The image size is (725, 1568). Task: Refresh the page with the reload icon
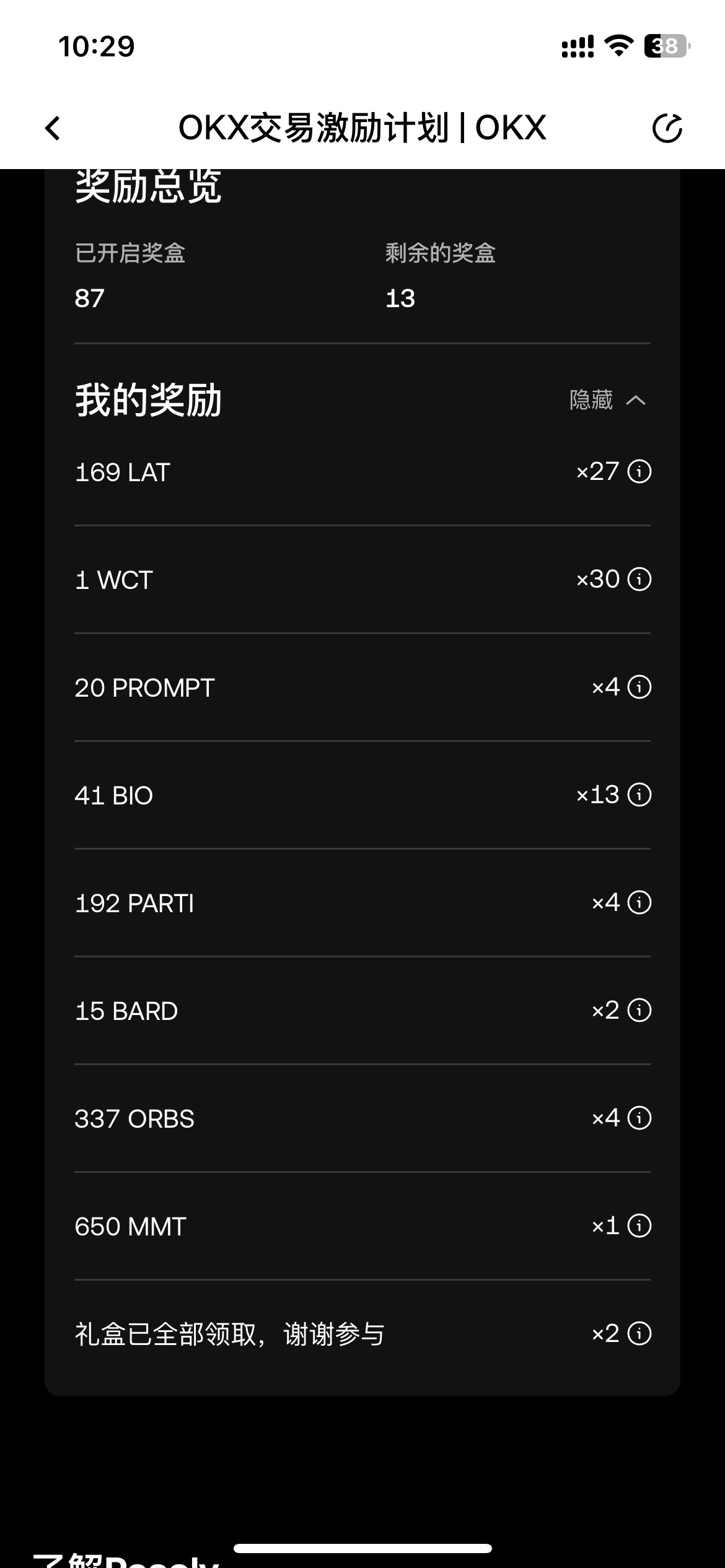coord(667,128)
